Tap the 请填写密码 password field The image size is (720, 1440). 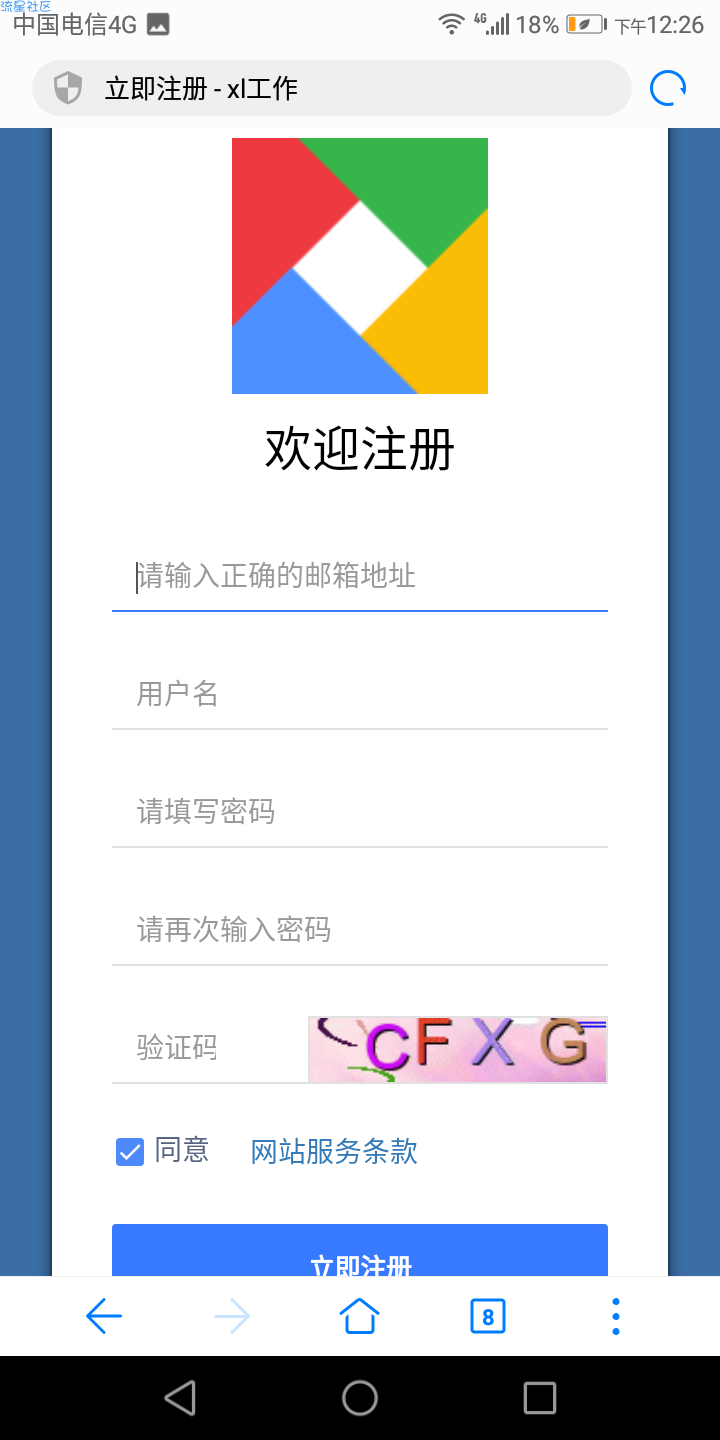[360, 812]
